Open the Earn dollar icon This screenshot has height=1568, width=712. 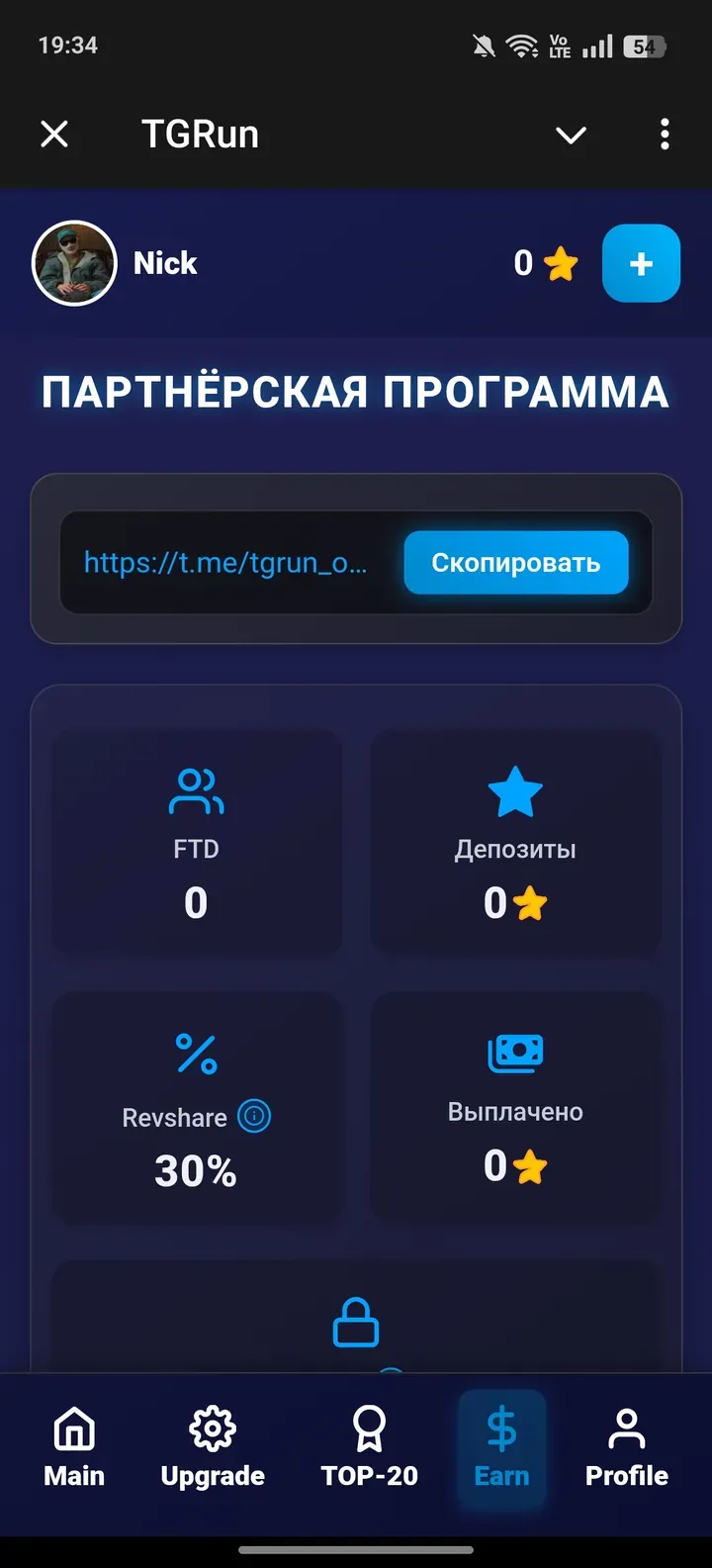click(x=501, y=1428)
